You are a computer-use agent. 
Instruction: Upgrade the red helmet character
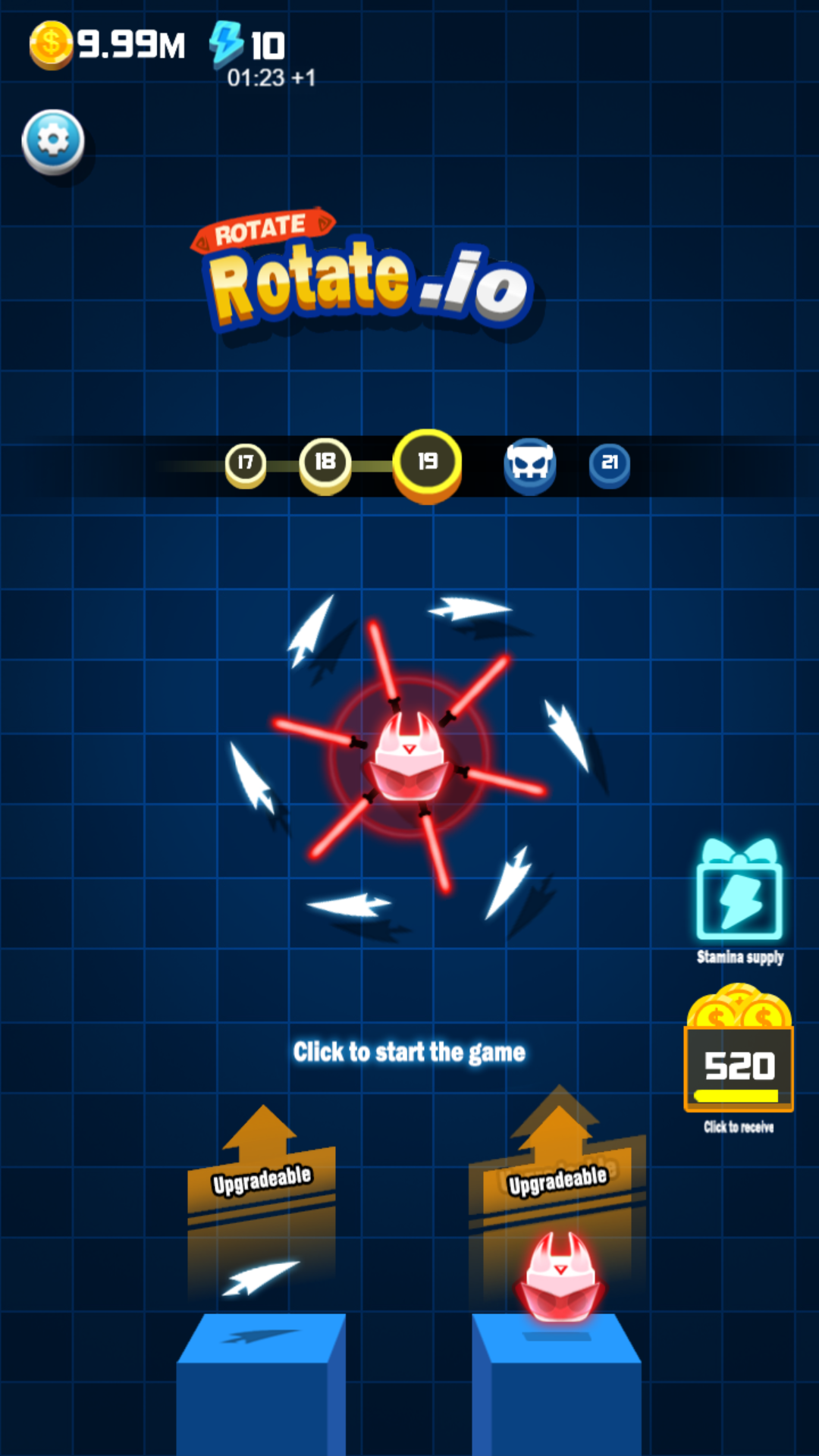tap(558, 1213)
